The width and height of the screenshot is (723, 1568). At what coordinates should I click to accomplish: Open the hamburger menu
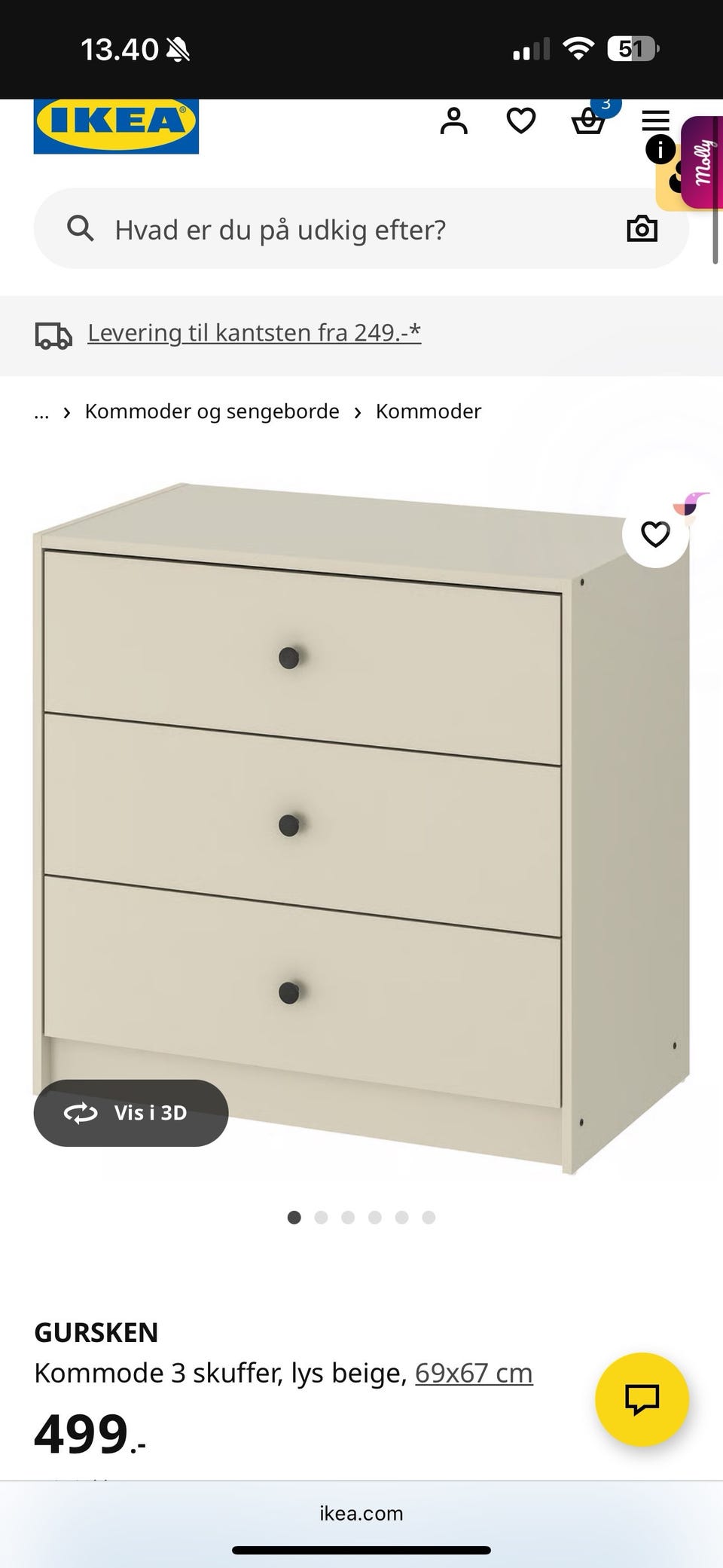coord(655,121)
